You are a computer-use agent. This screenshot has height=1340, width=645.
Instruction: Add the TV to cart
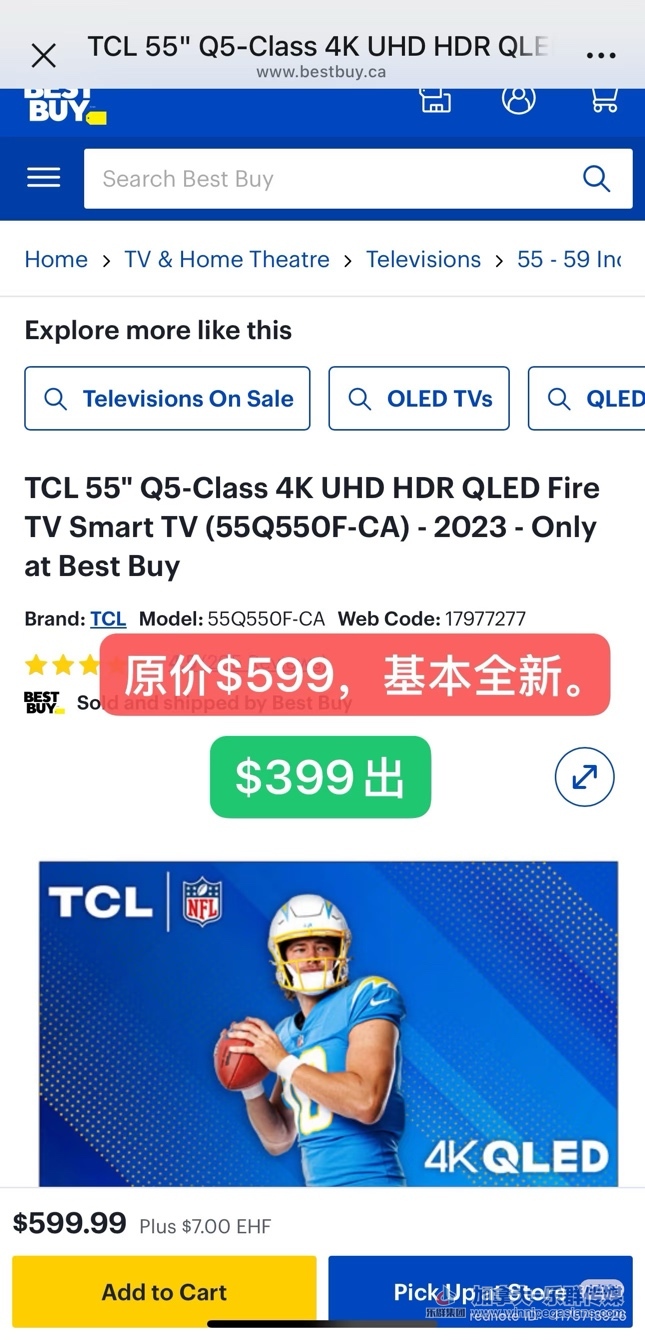pyautogui.click(x=164, y=1292)
